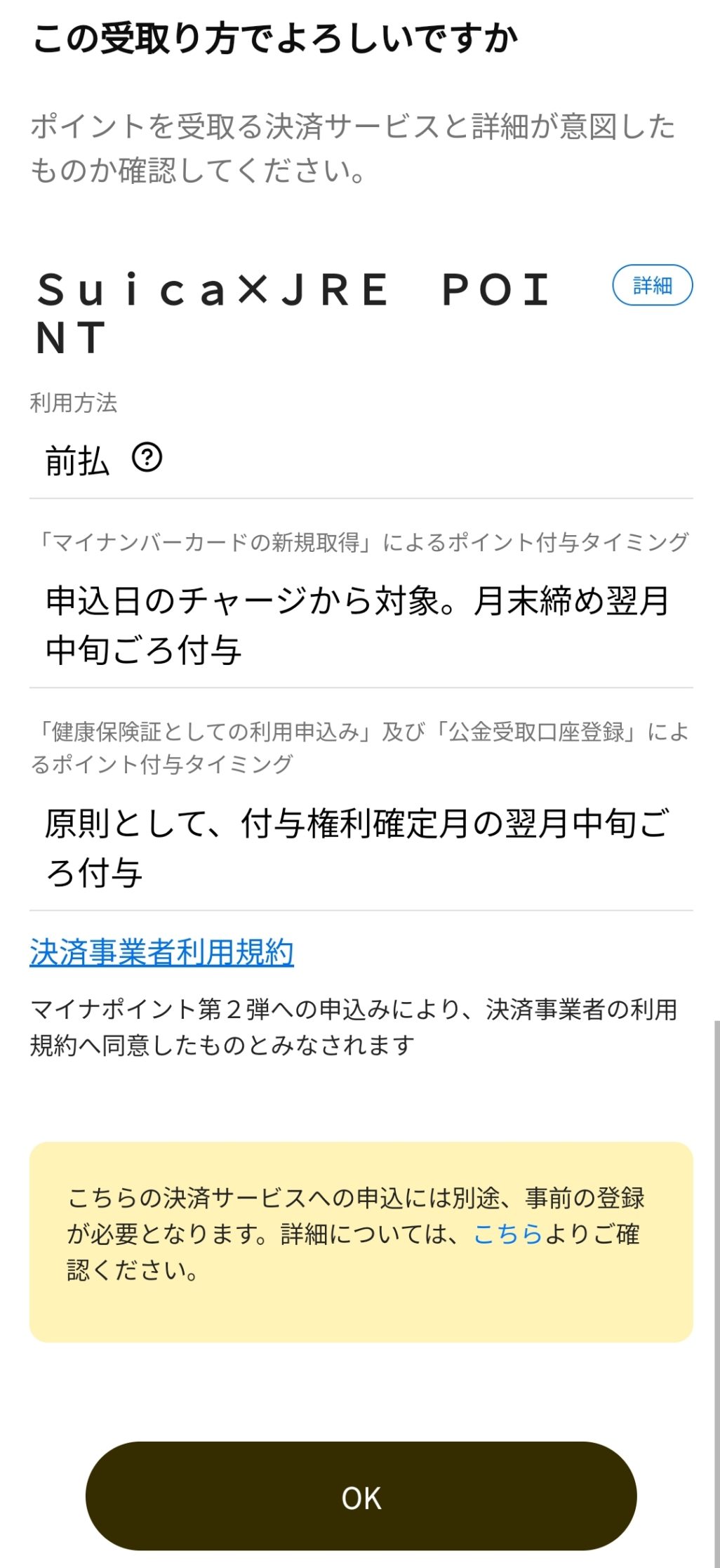
Task: Tap the help icon next to 前払
Action: [x=147, y=458]
